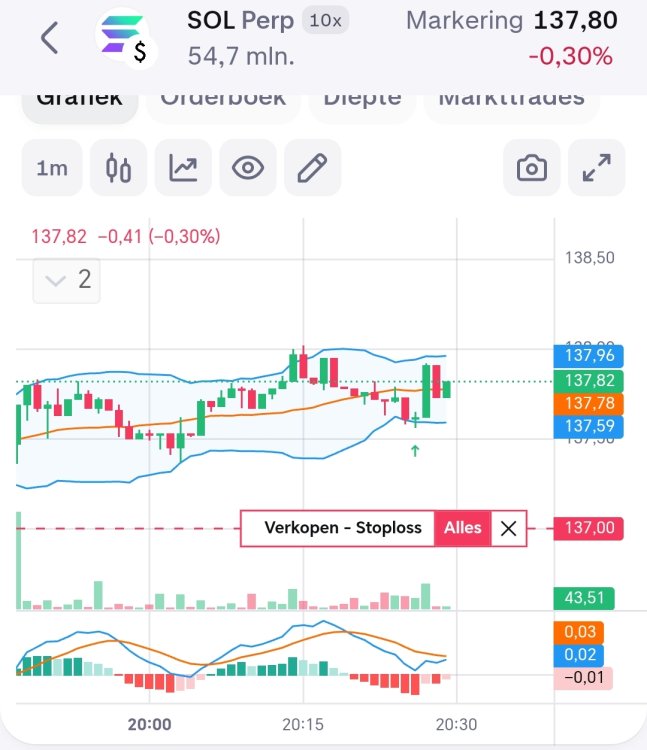Open the Orderboek tab

223,100
